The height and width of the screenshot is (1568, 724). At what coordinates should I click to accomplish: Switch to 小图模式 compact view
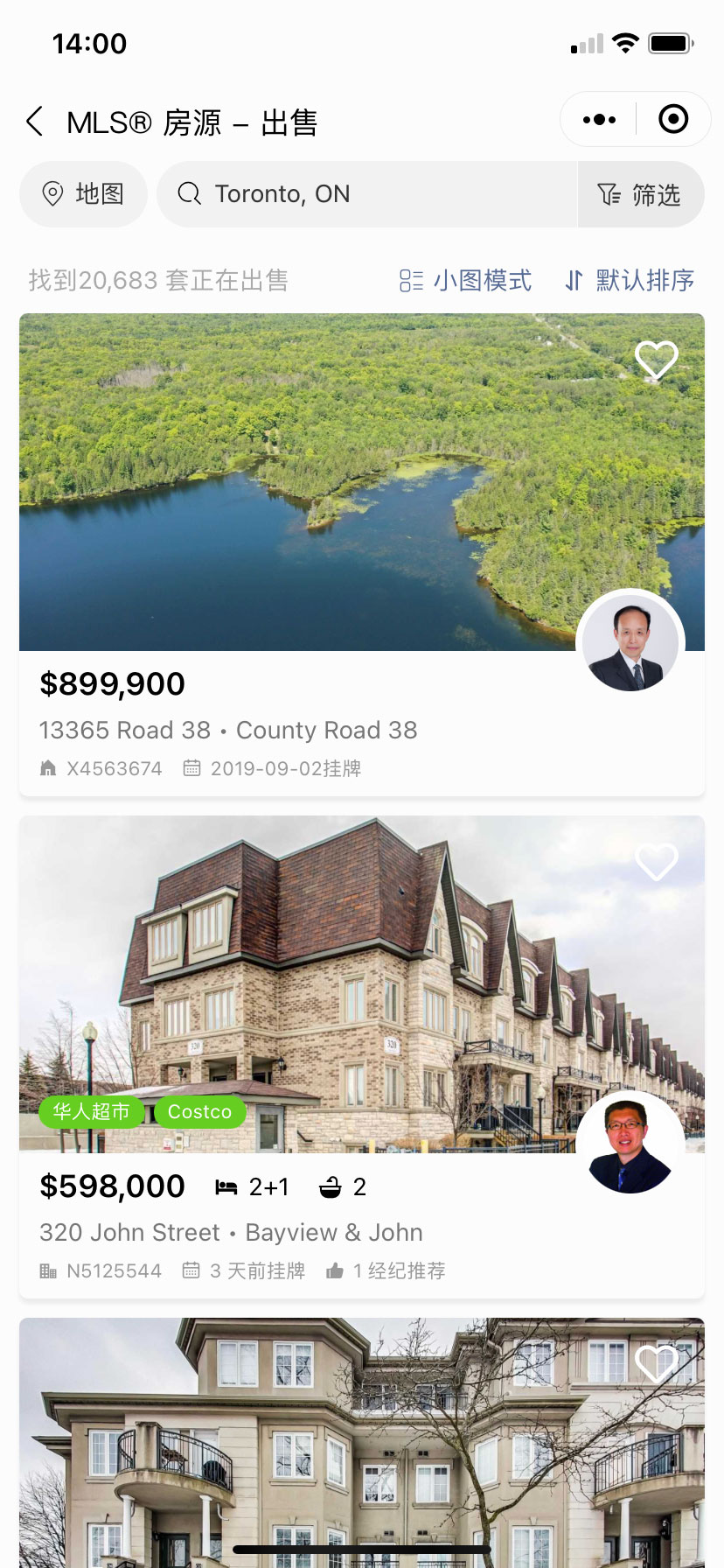pyautogui.click(x=466, y=281)
